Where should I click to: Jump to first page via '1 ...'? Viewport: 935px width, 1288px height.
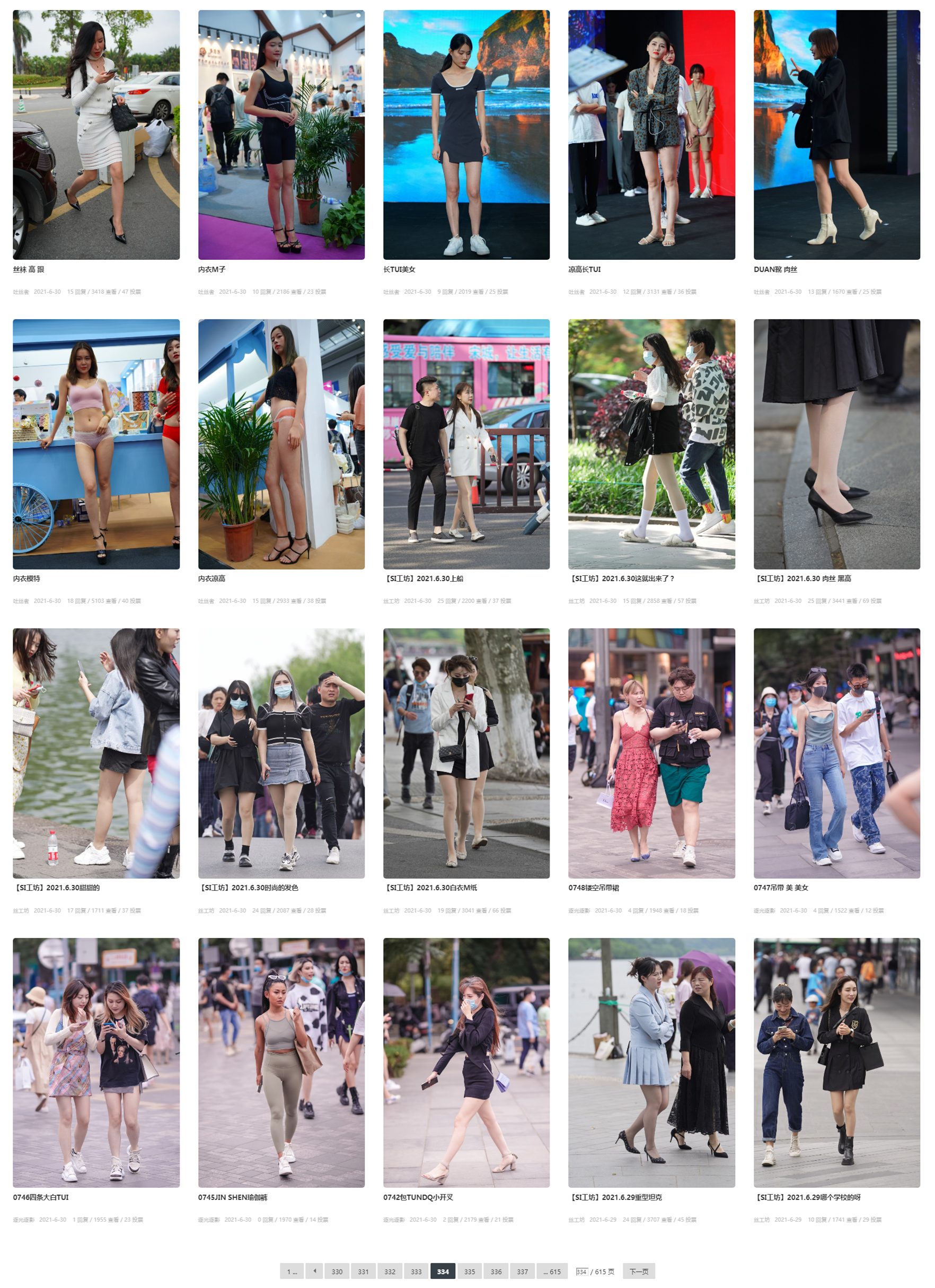point(292,1271)
